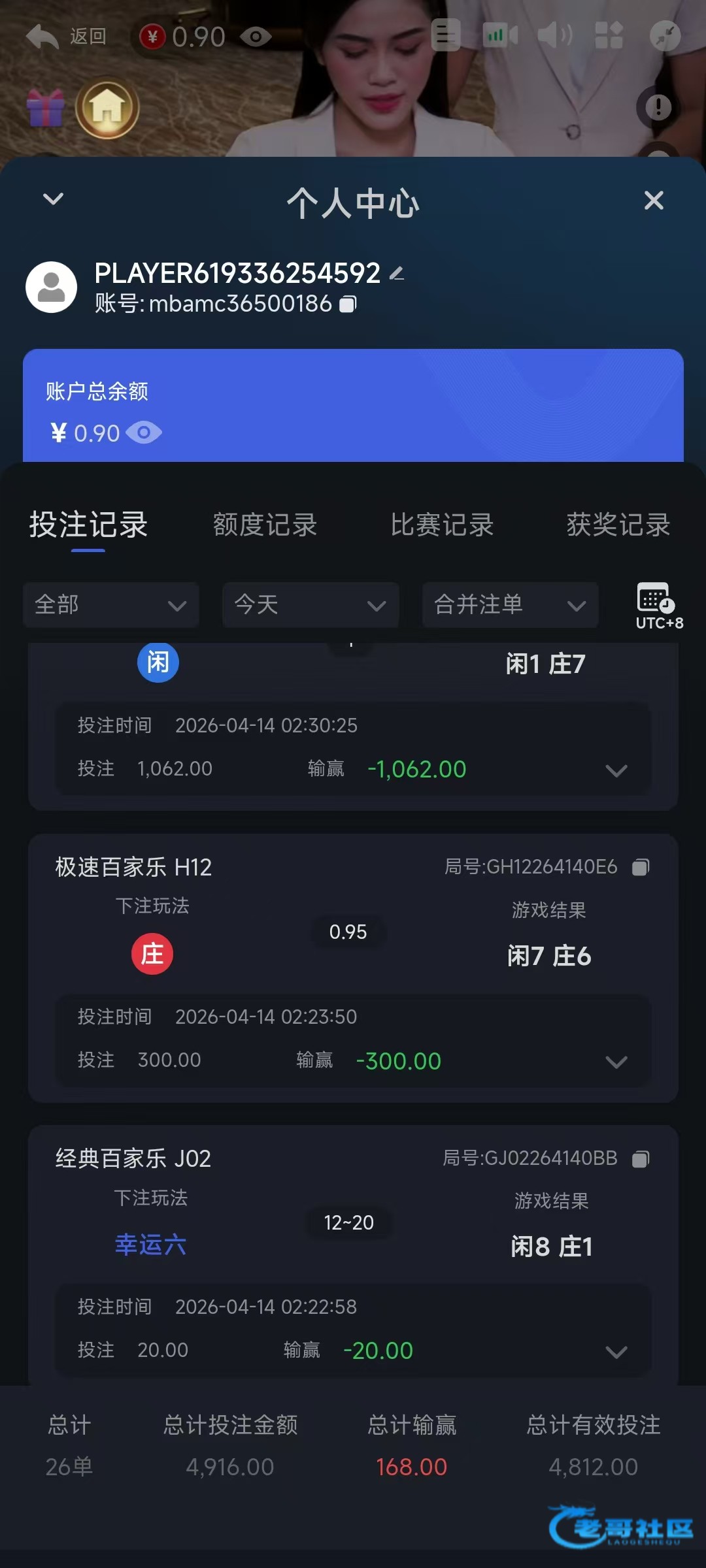
Task: Expand the 1,062.00 bet record details
Action: point(616,770)
